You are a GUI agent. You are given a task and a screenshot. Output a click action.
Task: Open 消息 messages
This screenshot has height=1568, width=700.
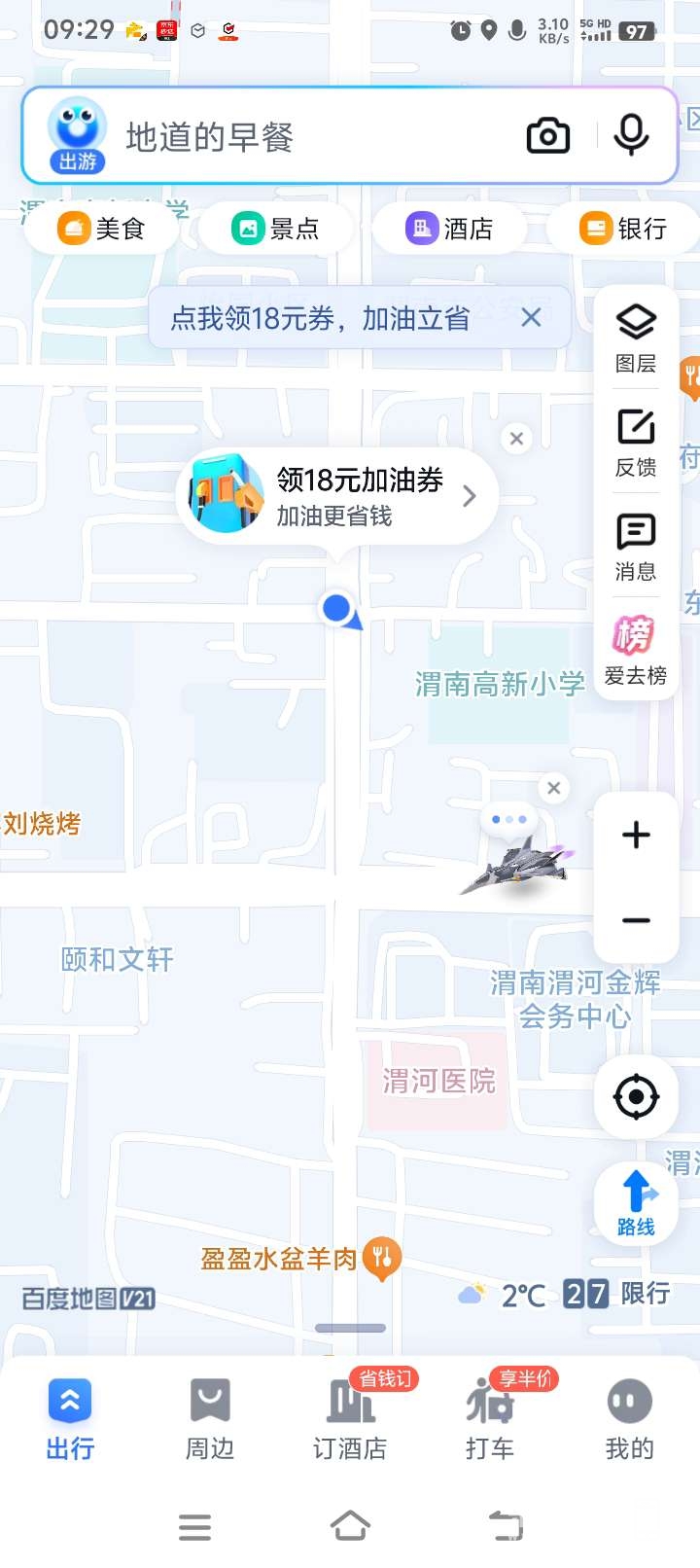click(x=636, y=547)
